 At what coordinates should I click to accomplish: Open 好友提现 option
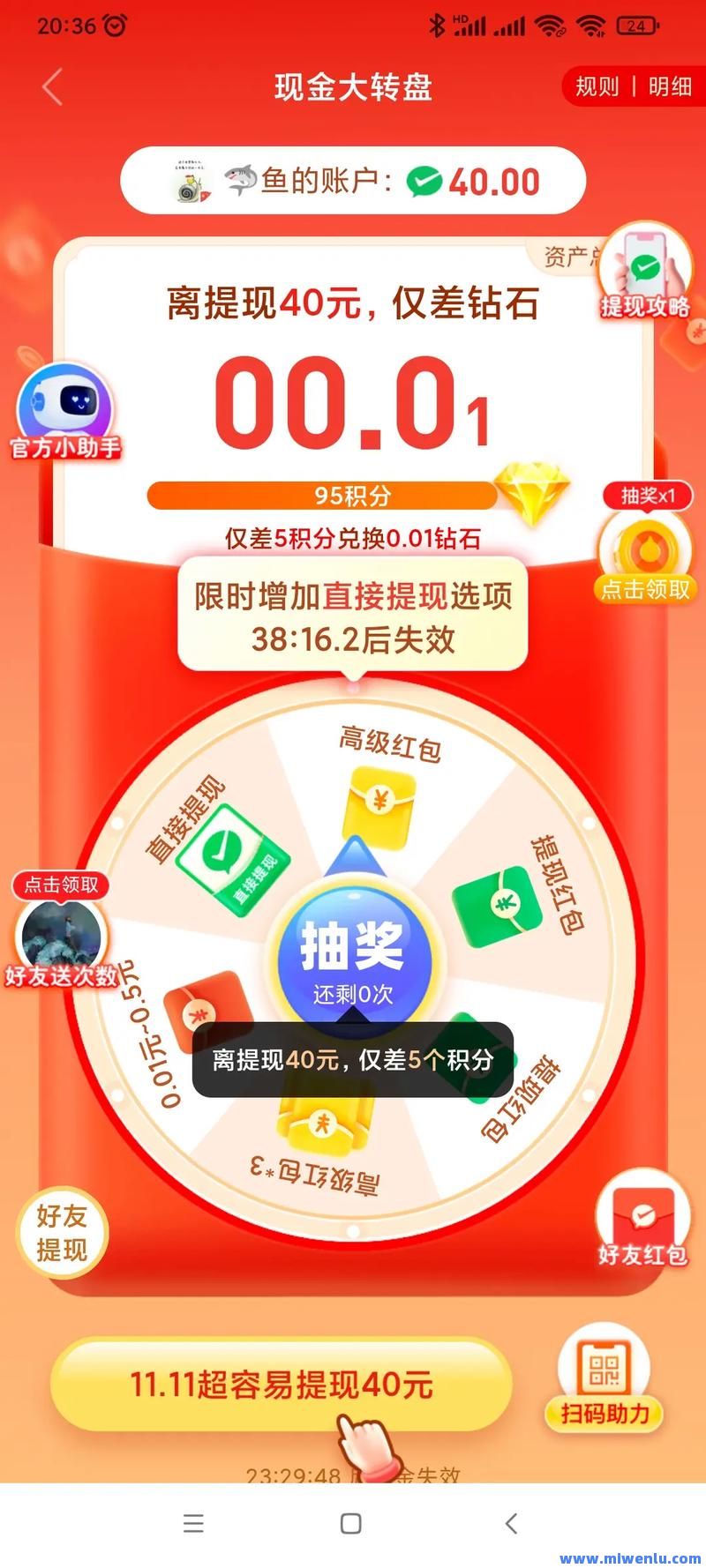coord(62,1232)
